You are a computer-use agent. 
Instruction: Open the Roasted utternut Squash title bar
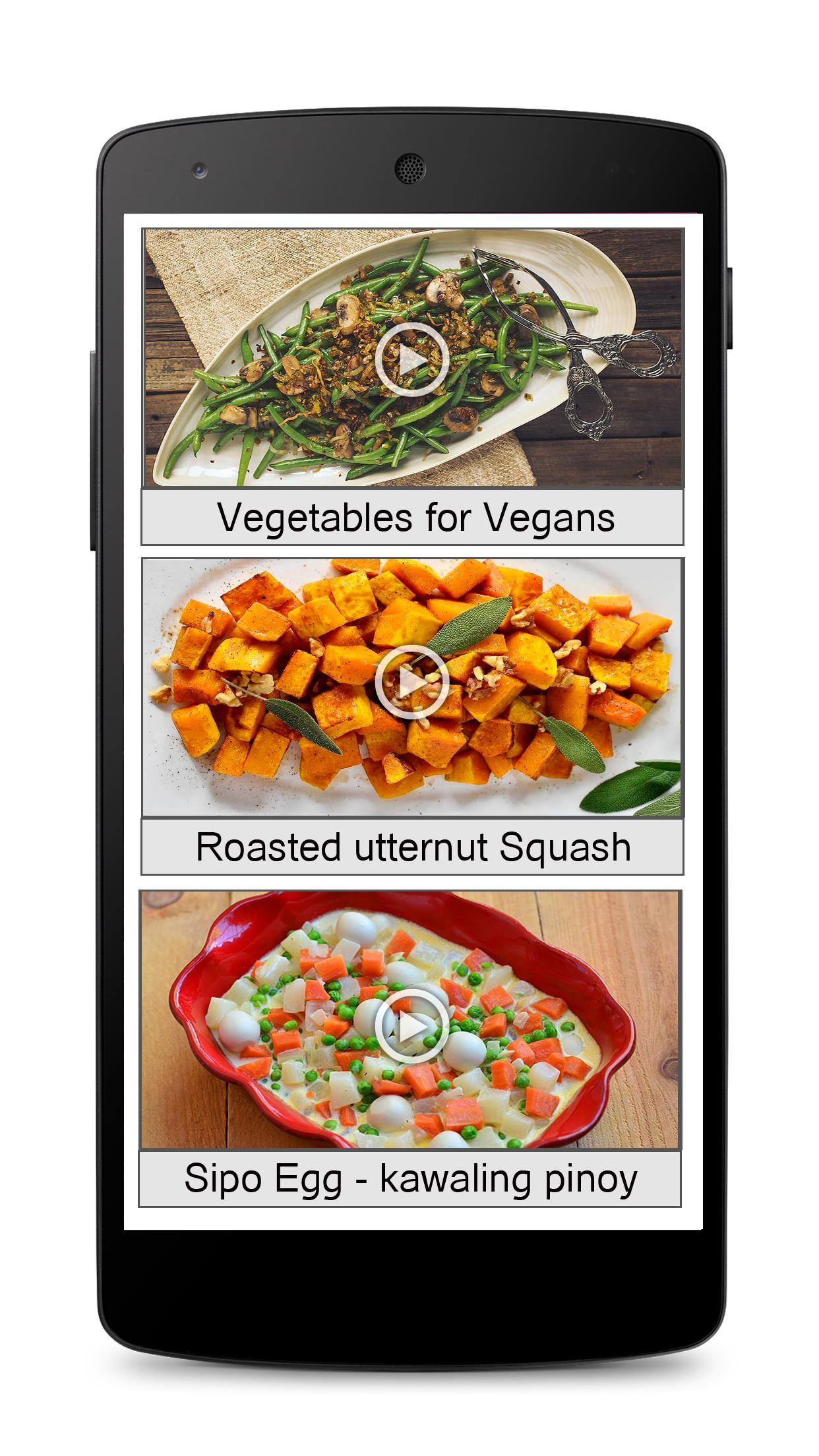[x=412, y=847]
